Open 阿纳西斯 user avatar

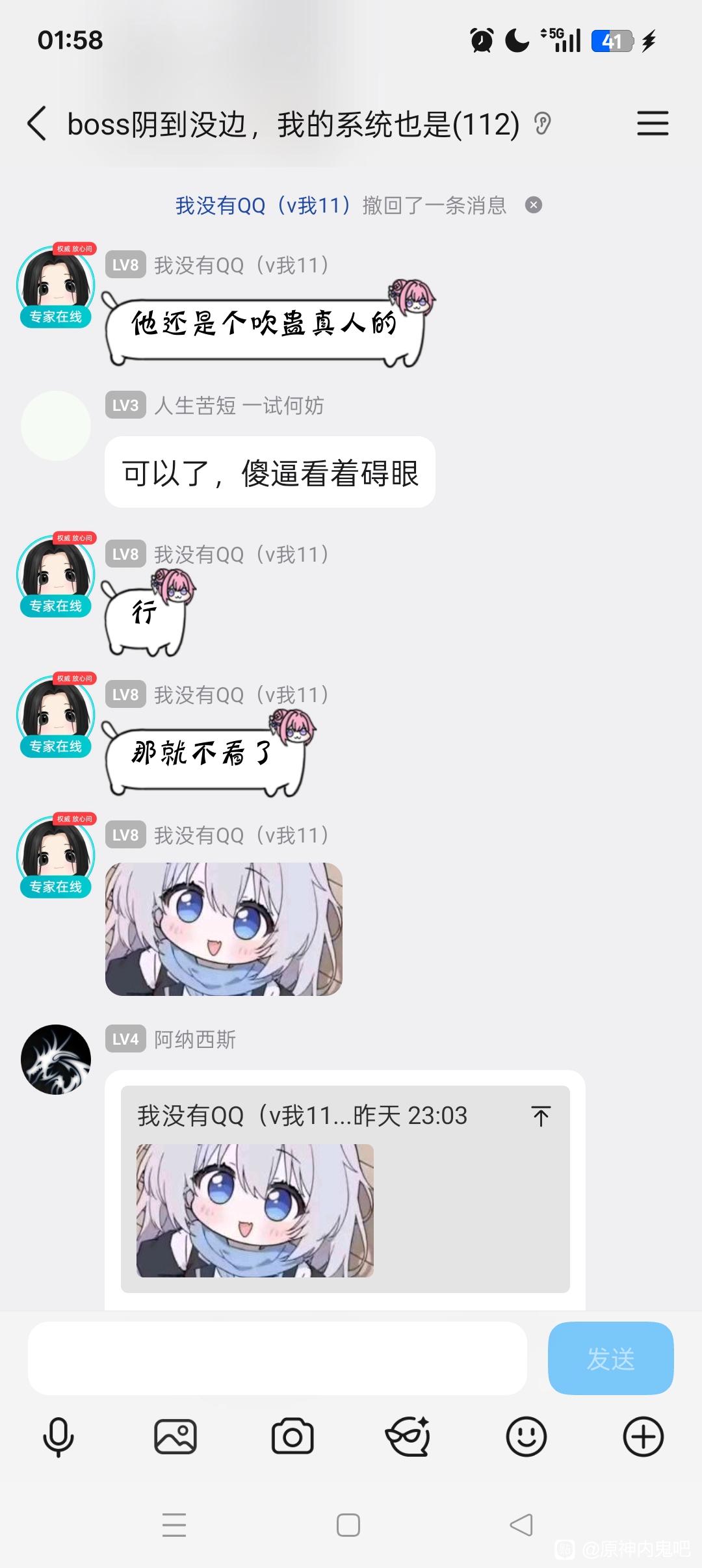click(56, 1059)
